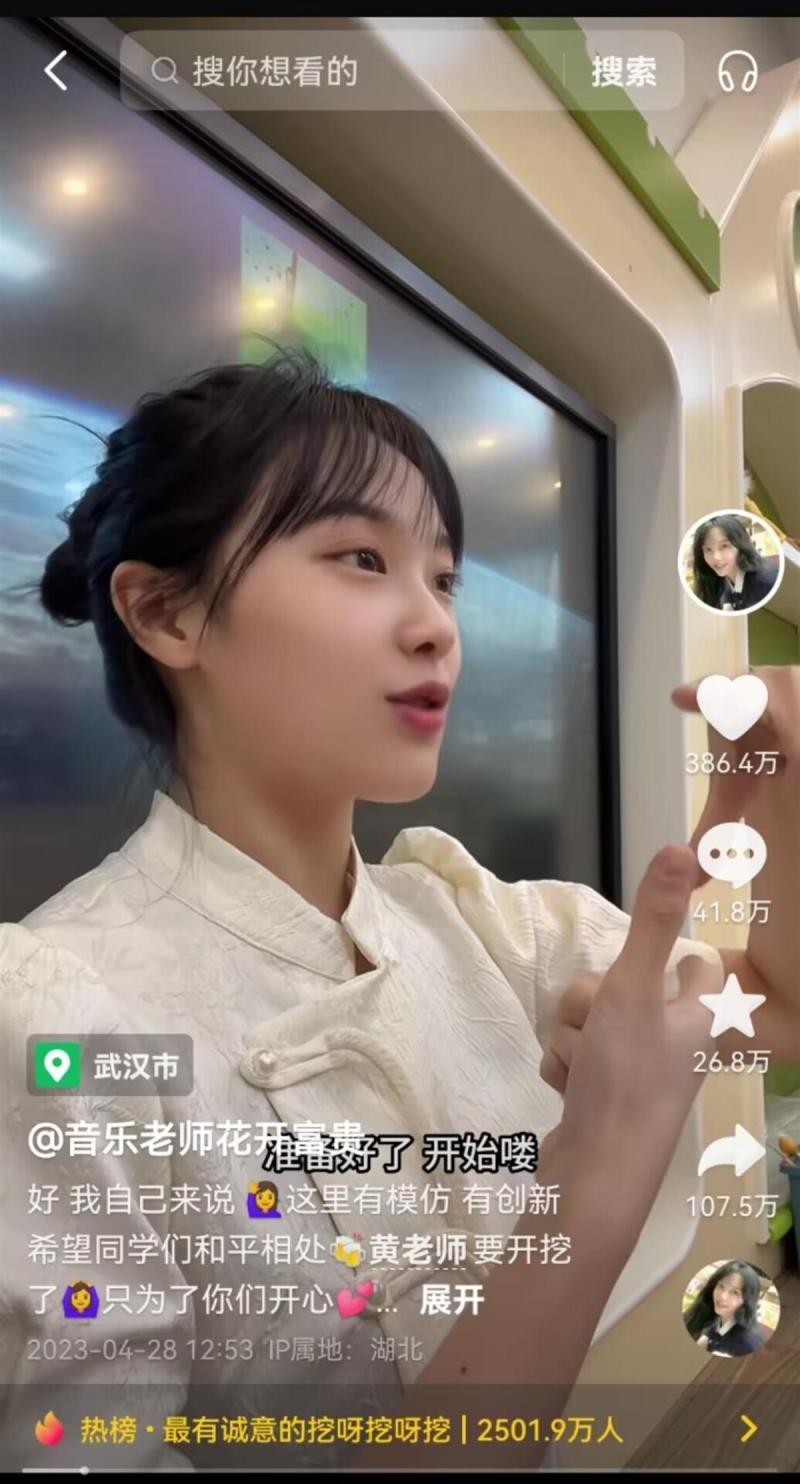
Task: Open the headphones listening mode icon
Action: (x=738, y=71)
